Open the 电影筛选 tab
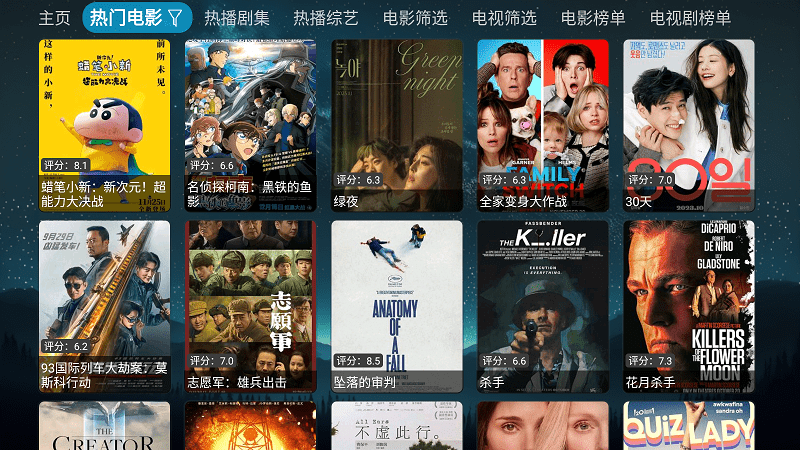This screenshot has width=800, height=450. click(x=415, y=18)
